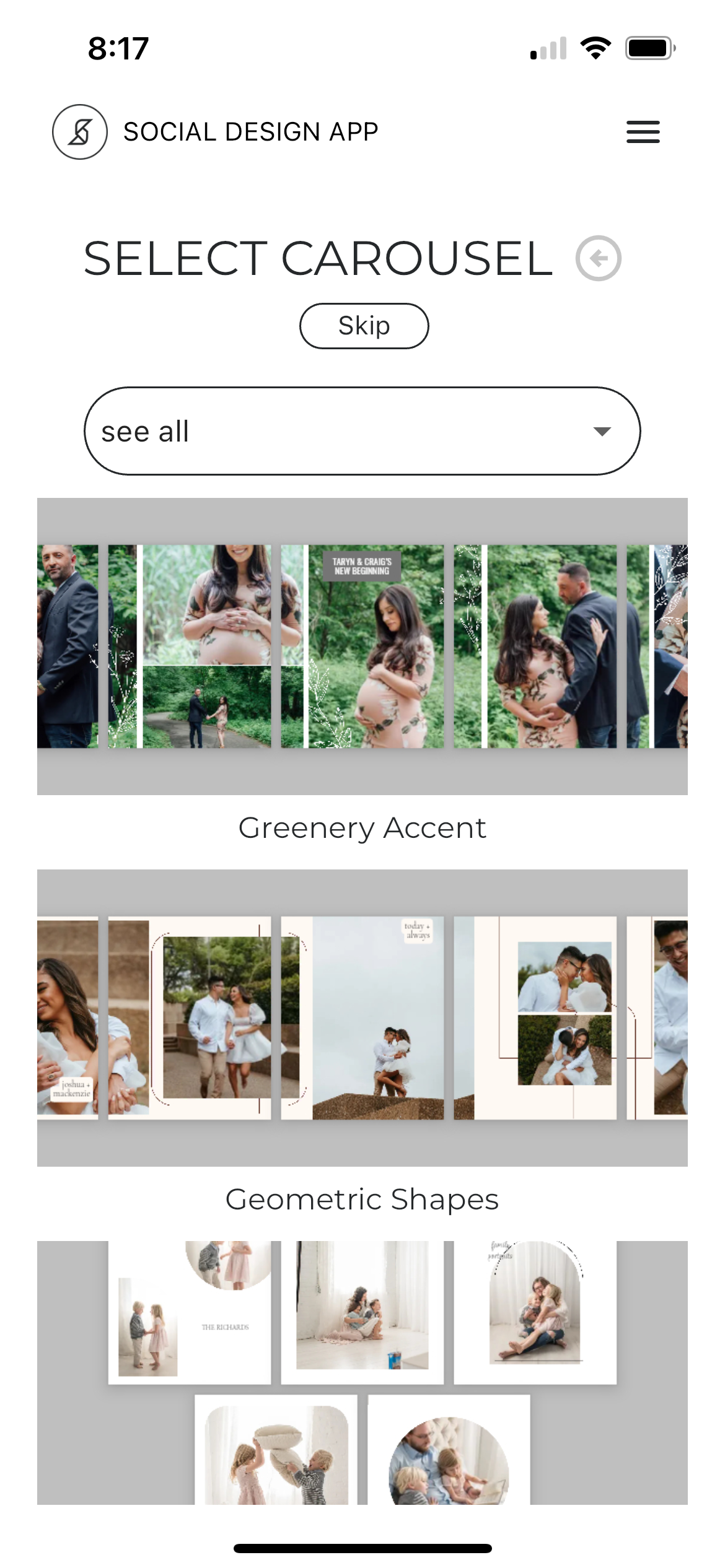Viewport: 725px width, 1568px height.
Task: Tap the Social Design App logo
Action: click(80, 132)
